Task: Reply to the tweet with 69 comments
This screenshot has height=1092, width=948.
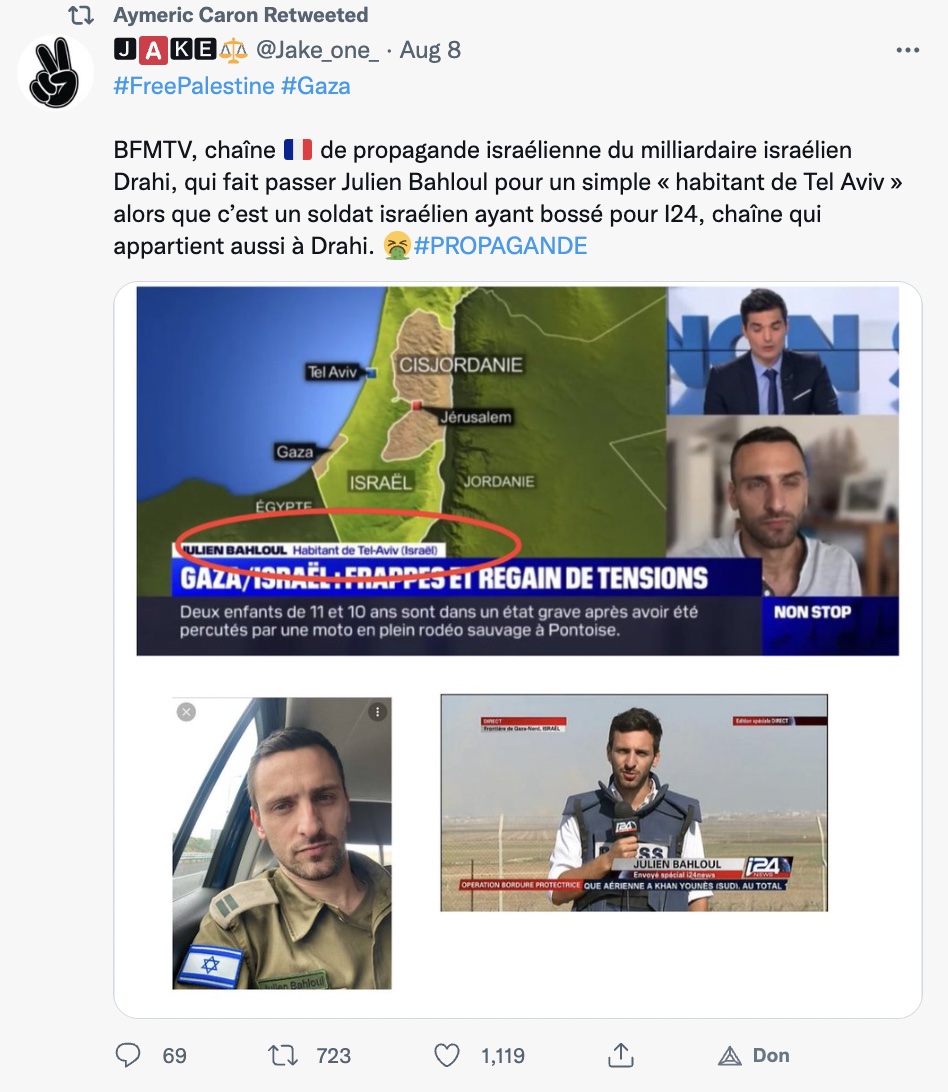Action: (x=128, y=1055)
